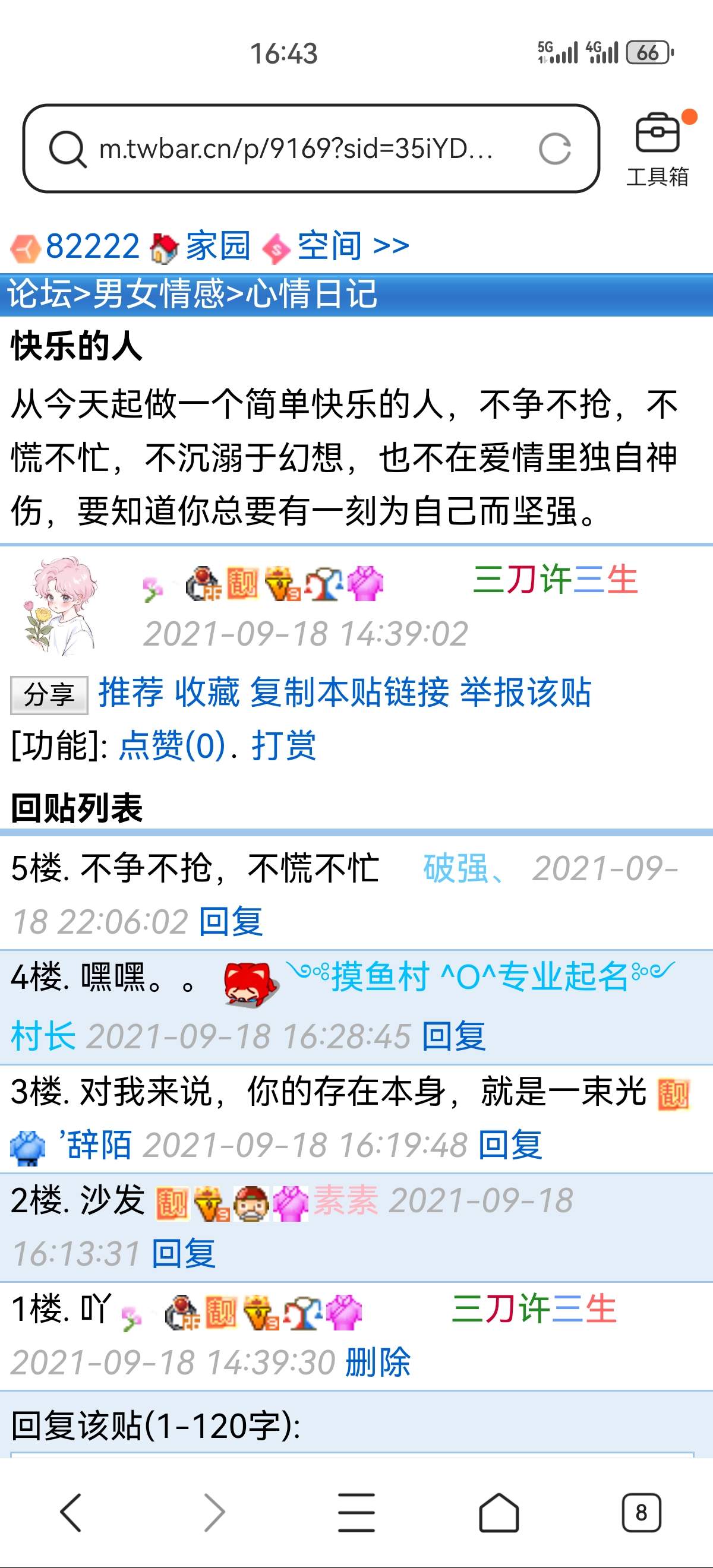Open 空间 >> space link

pos(352,246)
